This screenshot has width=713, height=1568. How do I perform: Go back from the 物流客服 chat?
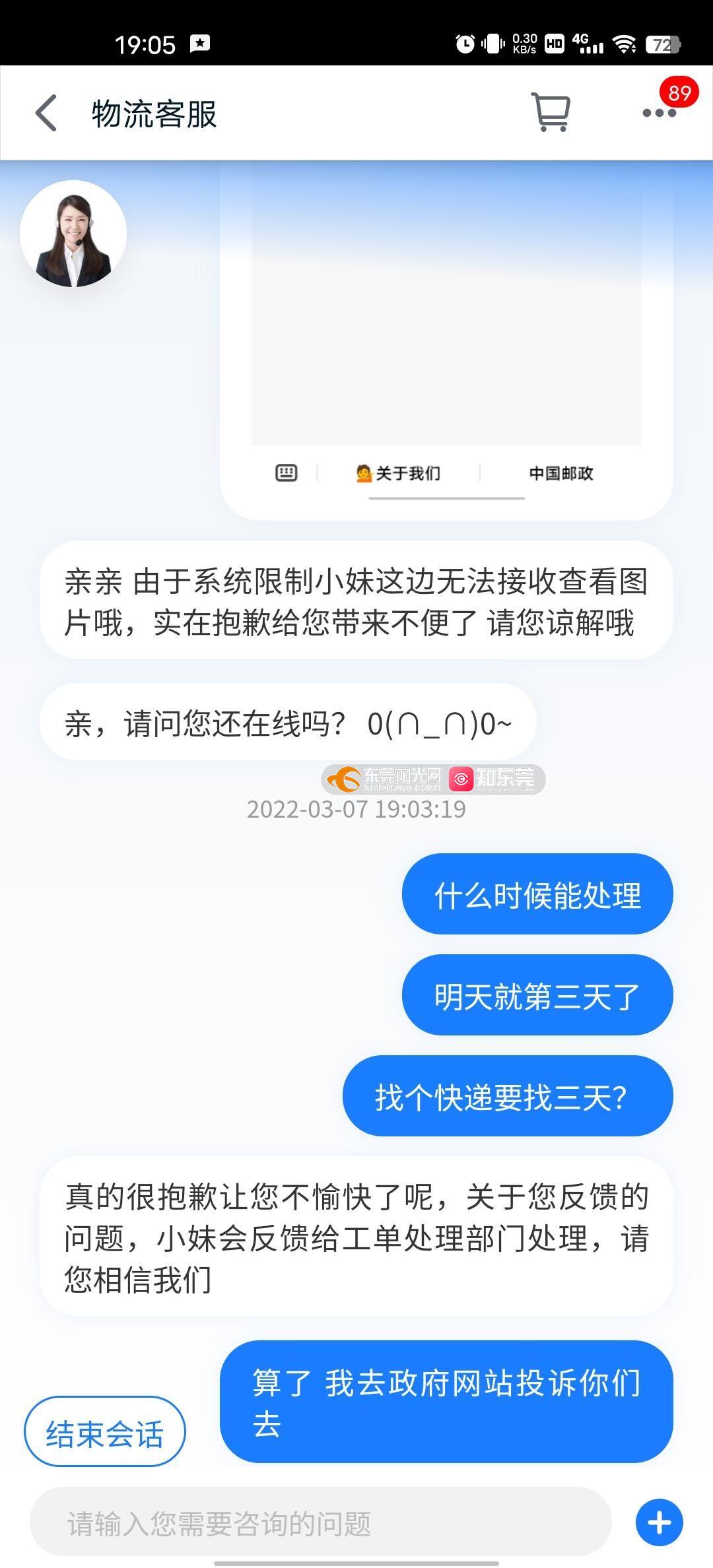coord(46,113)
